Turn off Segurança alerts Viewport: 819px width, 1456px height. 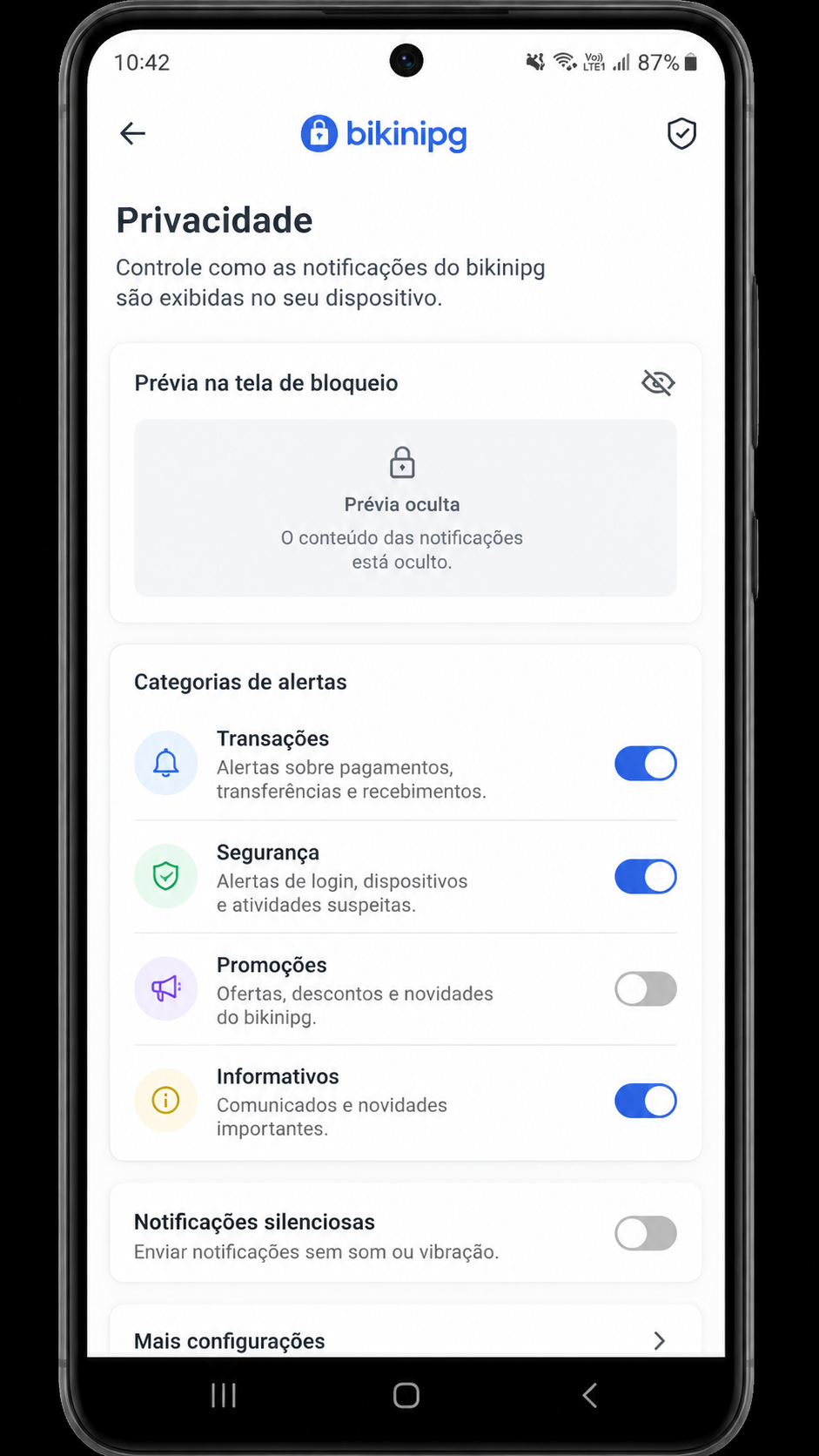(645, 877)
